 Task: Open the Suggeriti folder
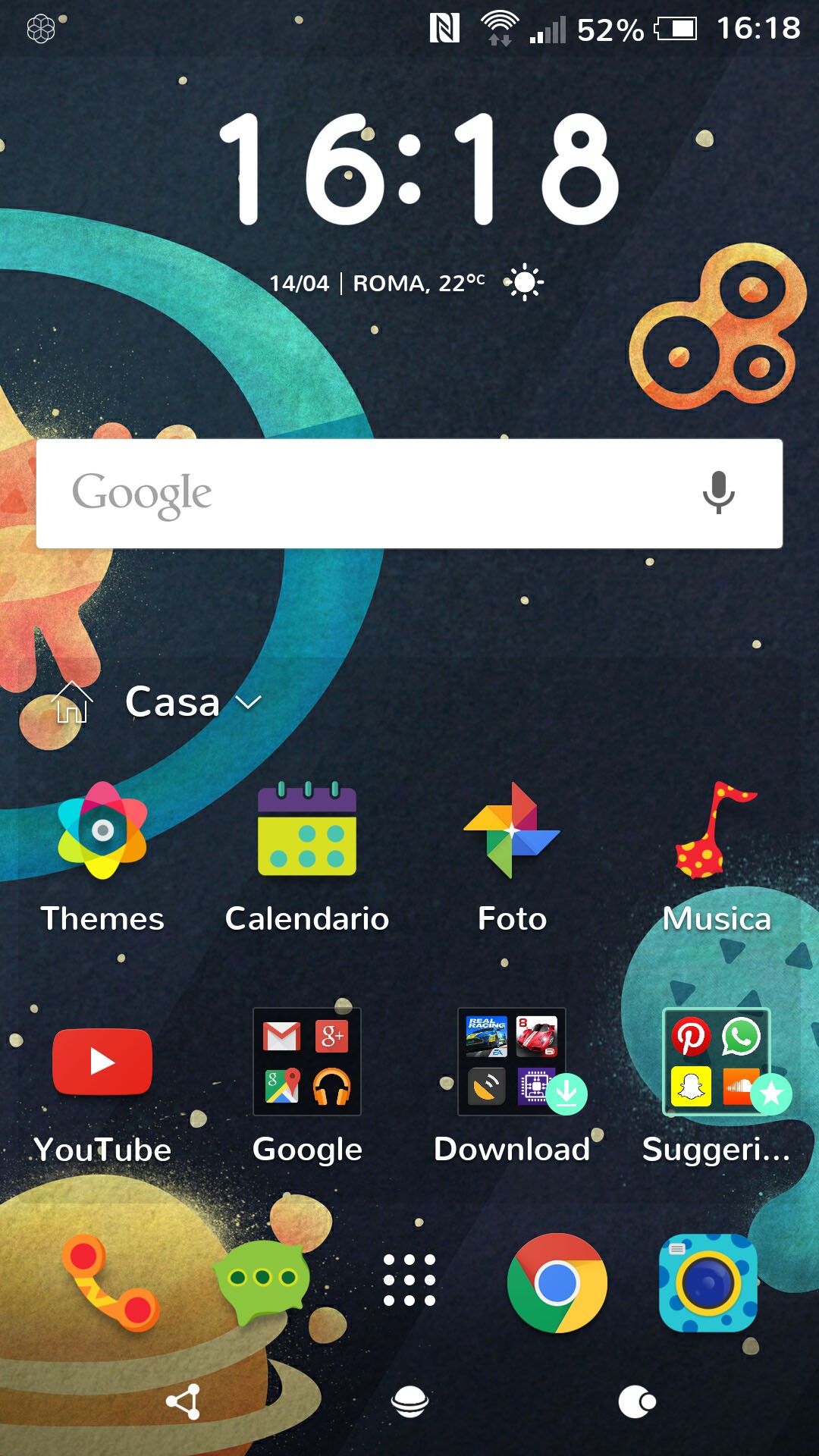tap(716, 1062)
